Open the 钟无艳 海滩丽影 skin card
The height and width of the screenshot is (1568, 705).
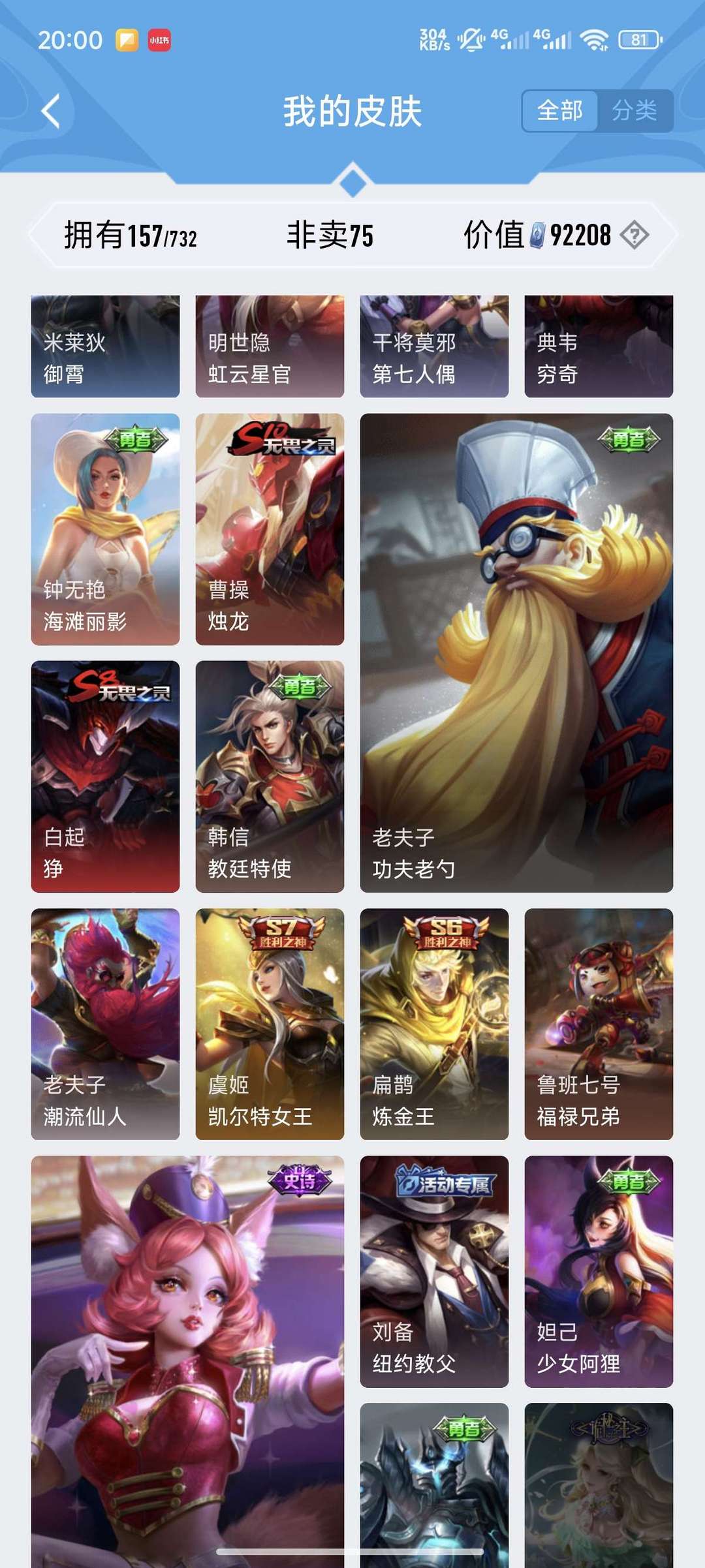point(105,529)
